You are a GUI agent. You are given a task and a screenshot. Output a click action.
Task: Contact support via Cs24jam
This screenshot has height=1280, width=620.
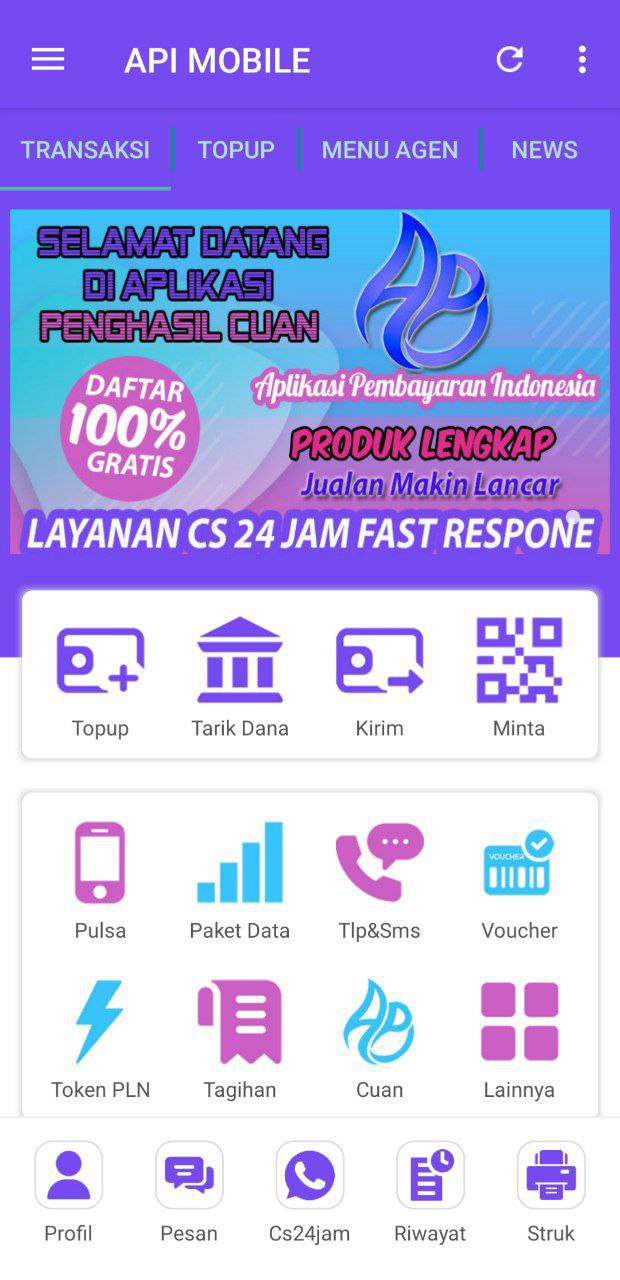pos(310,1190)
